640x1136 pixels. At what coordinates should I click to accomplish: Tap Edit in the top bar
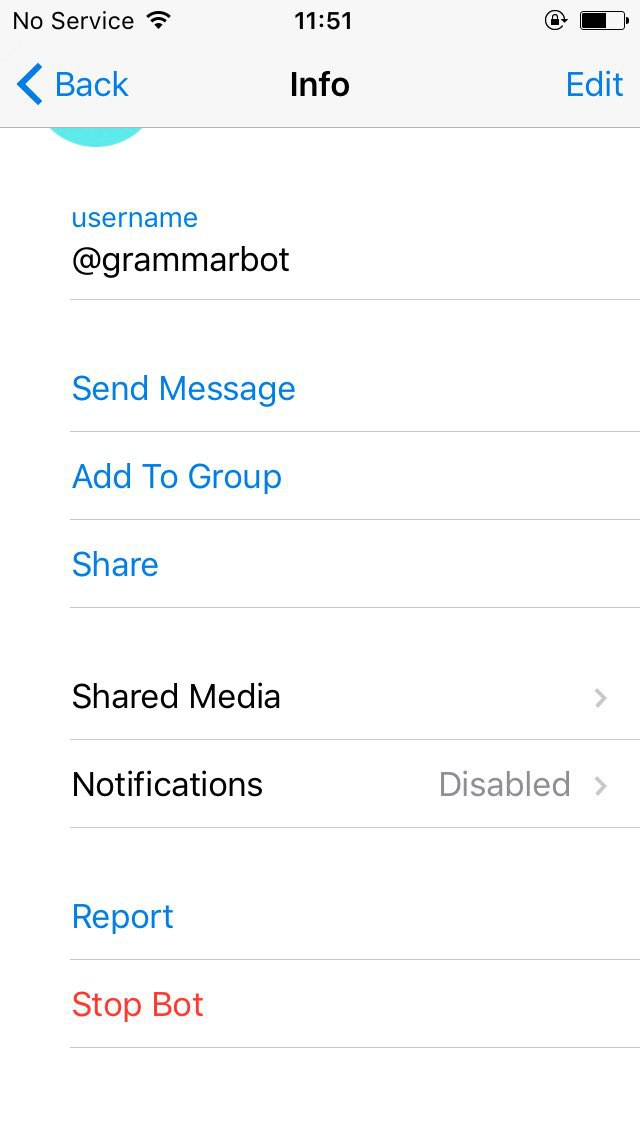[594, 85]
